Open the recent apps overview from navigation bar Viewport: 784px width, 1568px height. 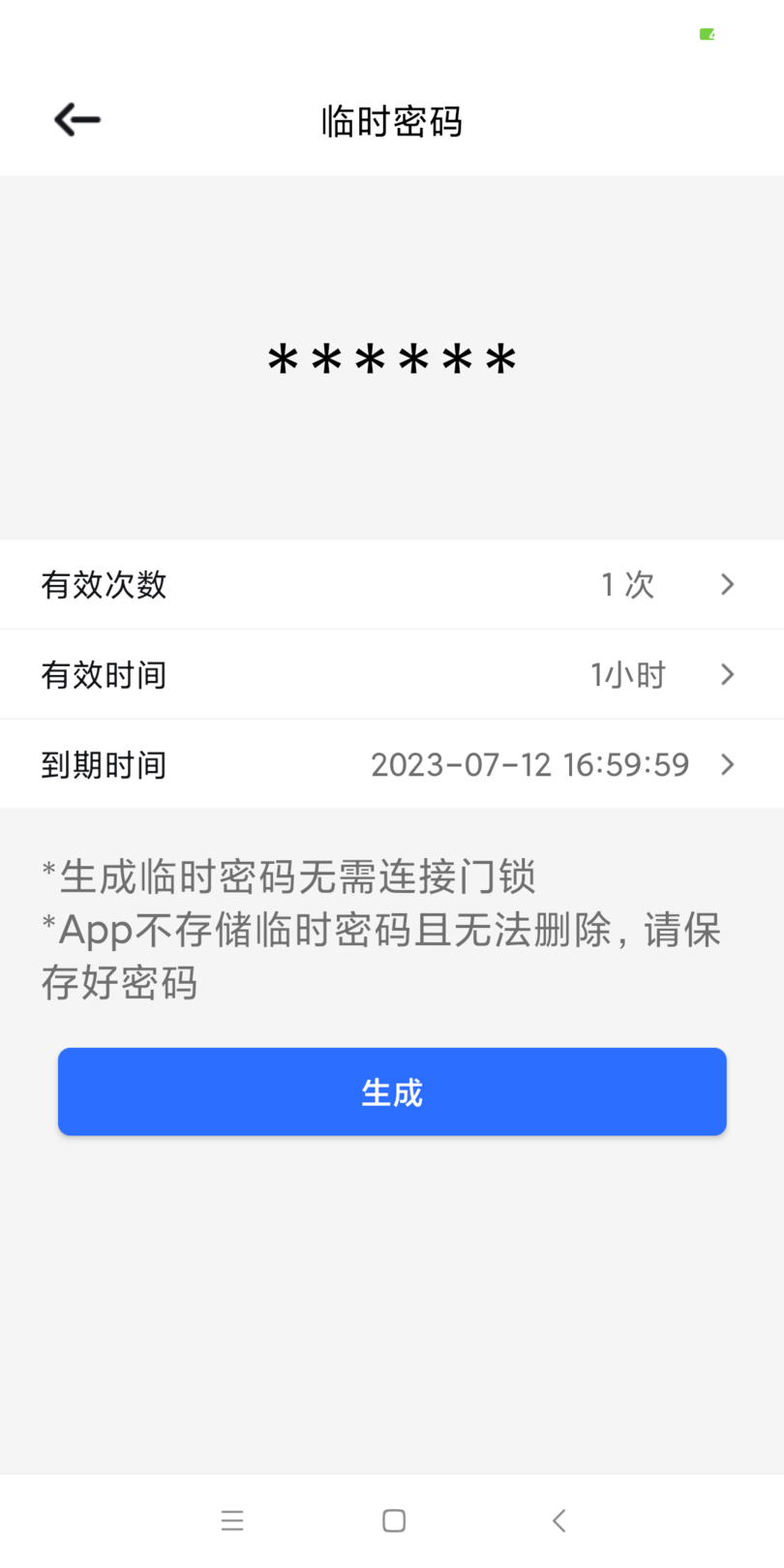[x=232, y=1520]
